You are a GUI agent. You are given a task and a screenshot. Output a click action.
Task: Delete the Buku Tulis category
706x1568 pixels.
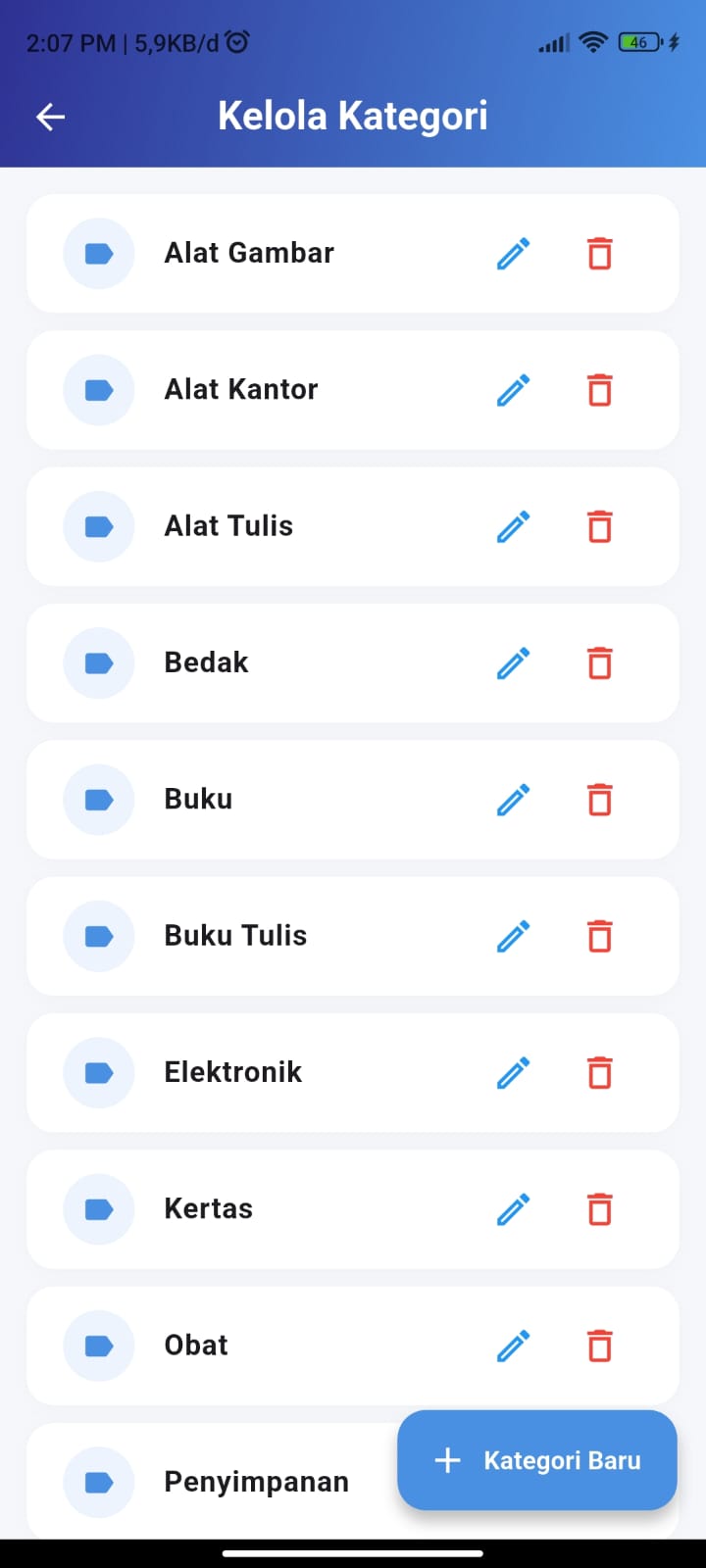(599, 936)
